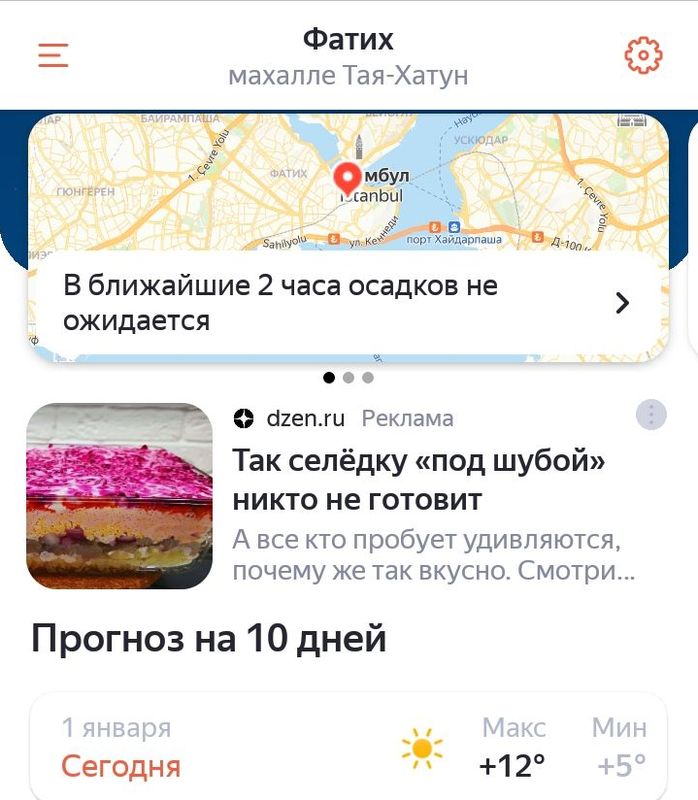Open the settings gear
The height and width of the screenshot is (800, 698).
pyautogui.click(x=643, y=55)
